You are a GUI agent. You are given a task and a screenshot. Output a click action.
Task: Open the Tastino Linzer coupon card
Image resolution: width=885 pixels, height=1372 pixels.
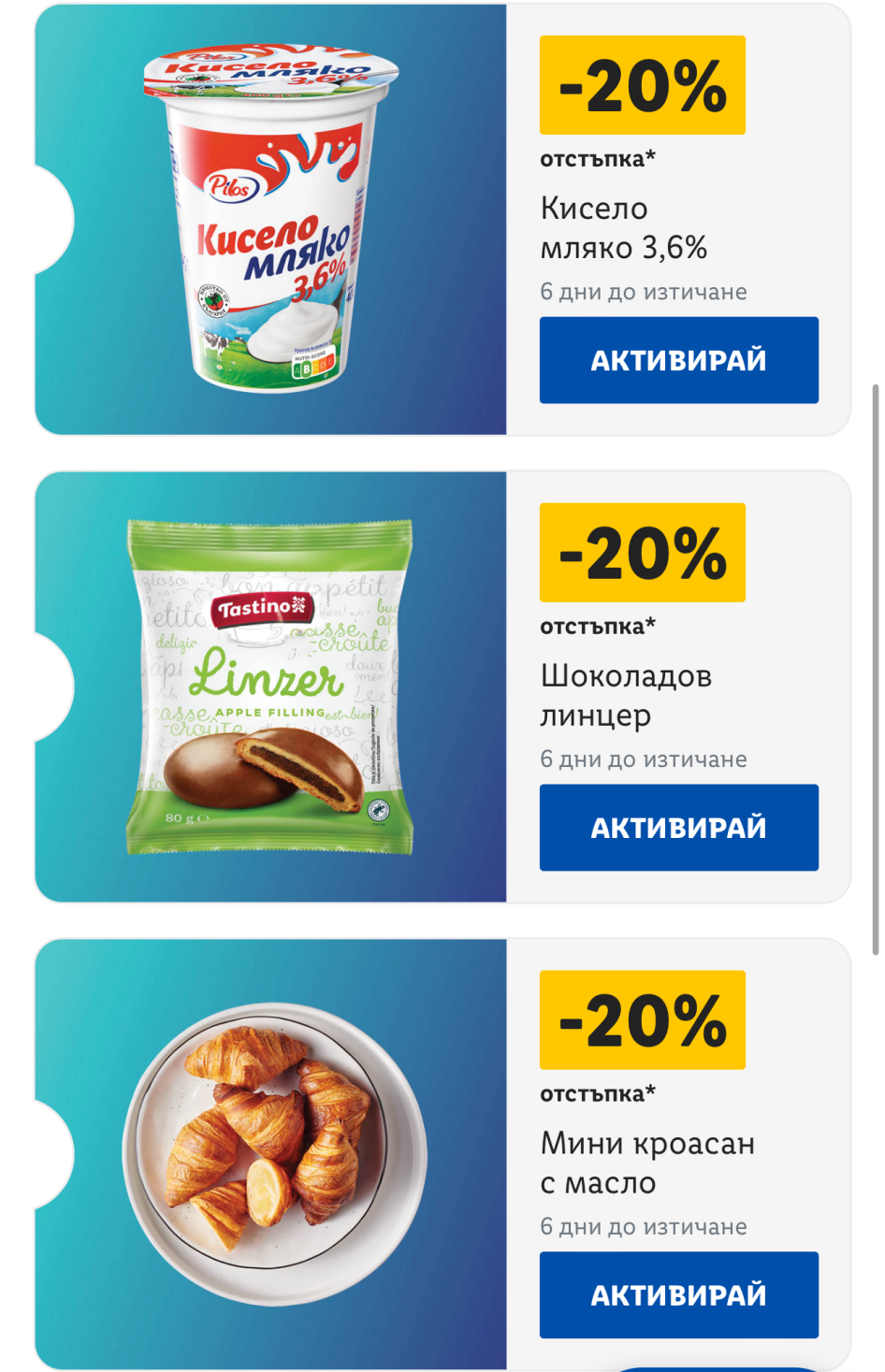point(271,687)
